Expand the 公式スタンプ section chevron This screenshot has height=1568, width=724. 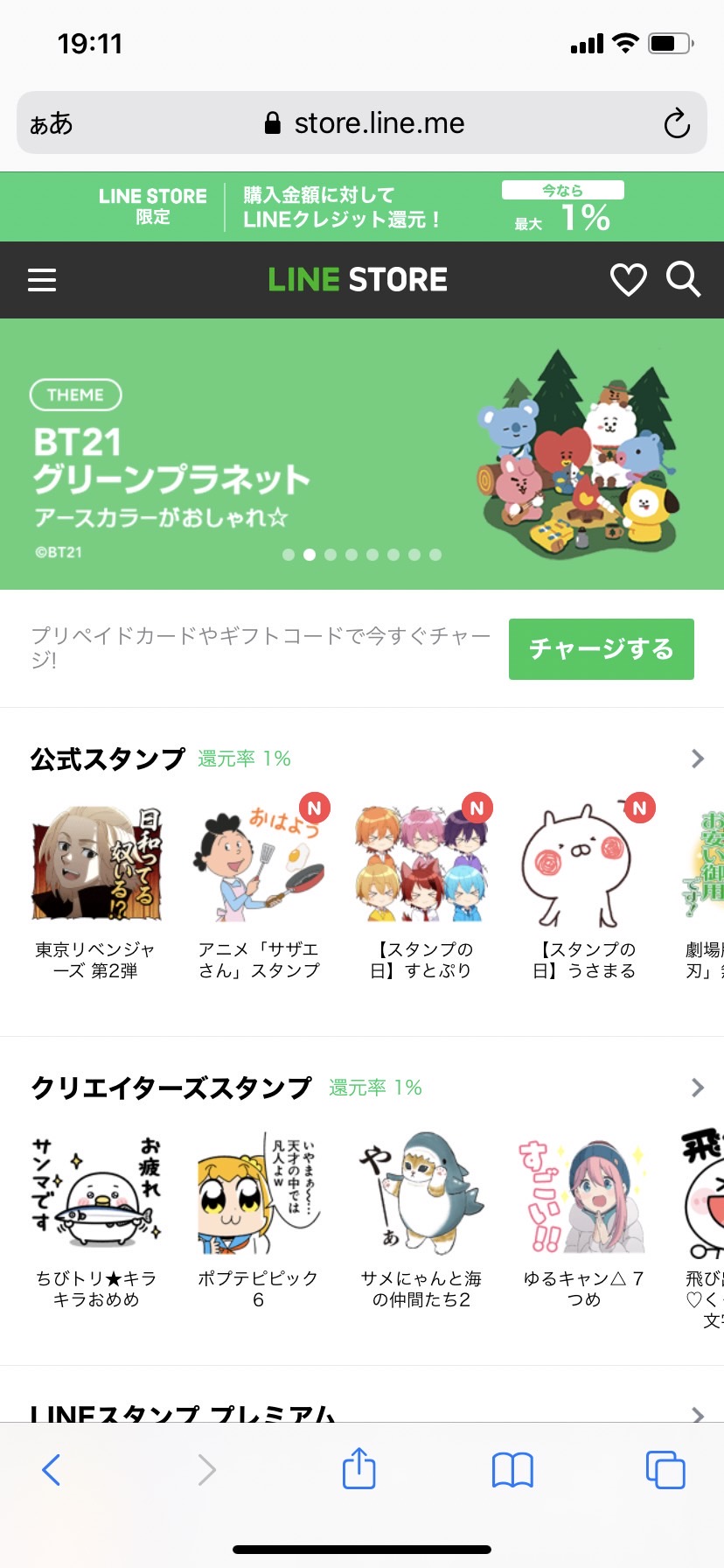[697, 759]
